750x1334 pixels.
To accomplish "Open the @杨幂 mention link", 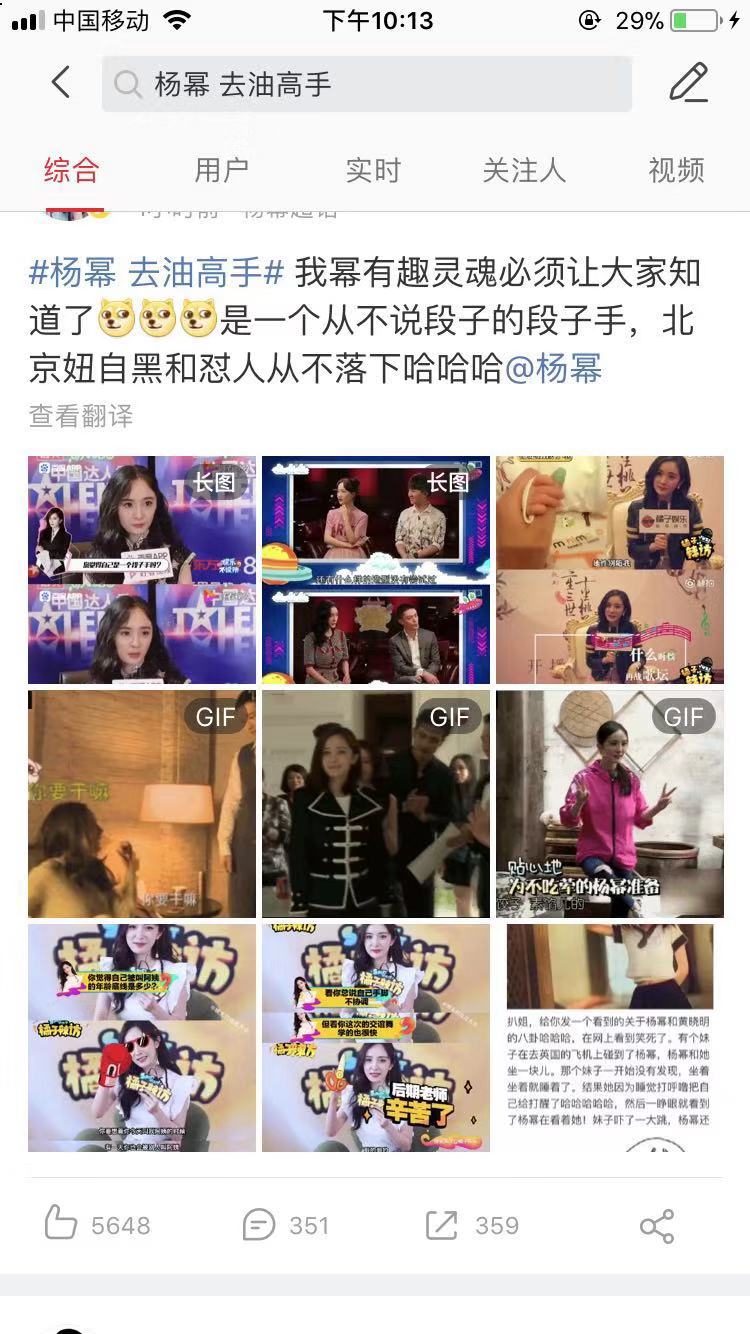I will click(x=553, y=368).
